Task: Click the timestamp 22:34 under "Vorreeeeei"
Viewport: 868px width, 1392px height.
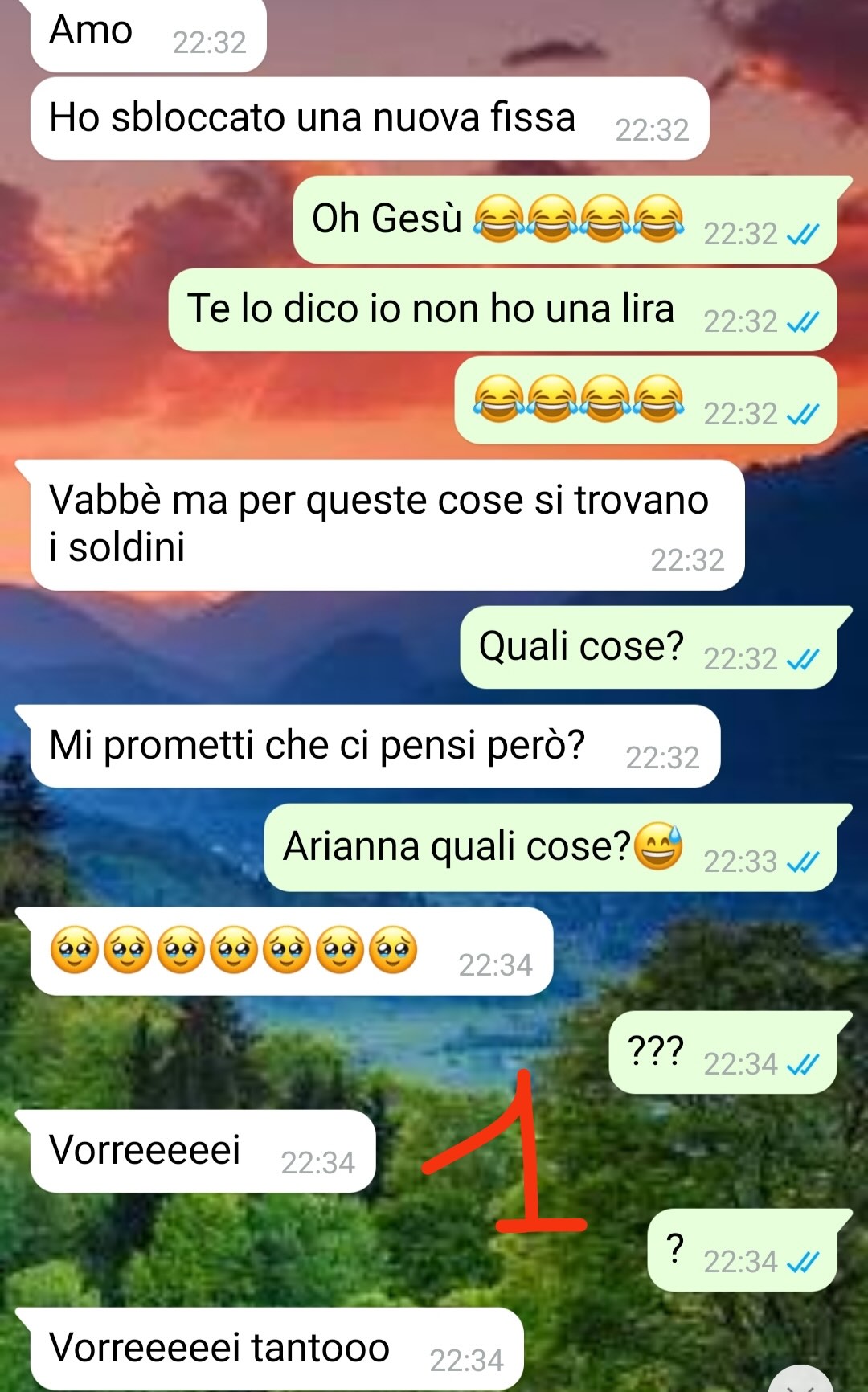Action: pyautogui.click(x=320, y=1162)
